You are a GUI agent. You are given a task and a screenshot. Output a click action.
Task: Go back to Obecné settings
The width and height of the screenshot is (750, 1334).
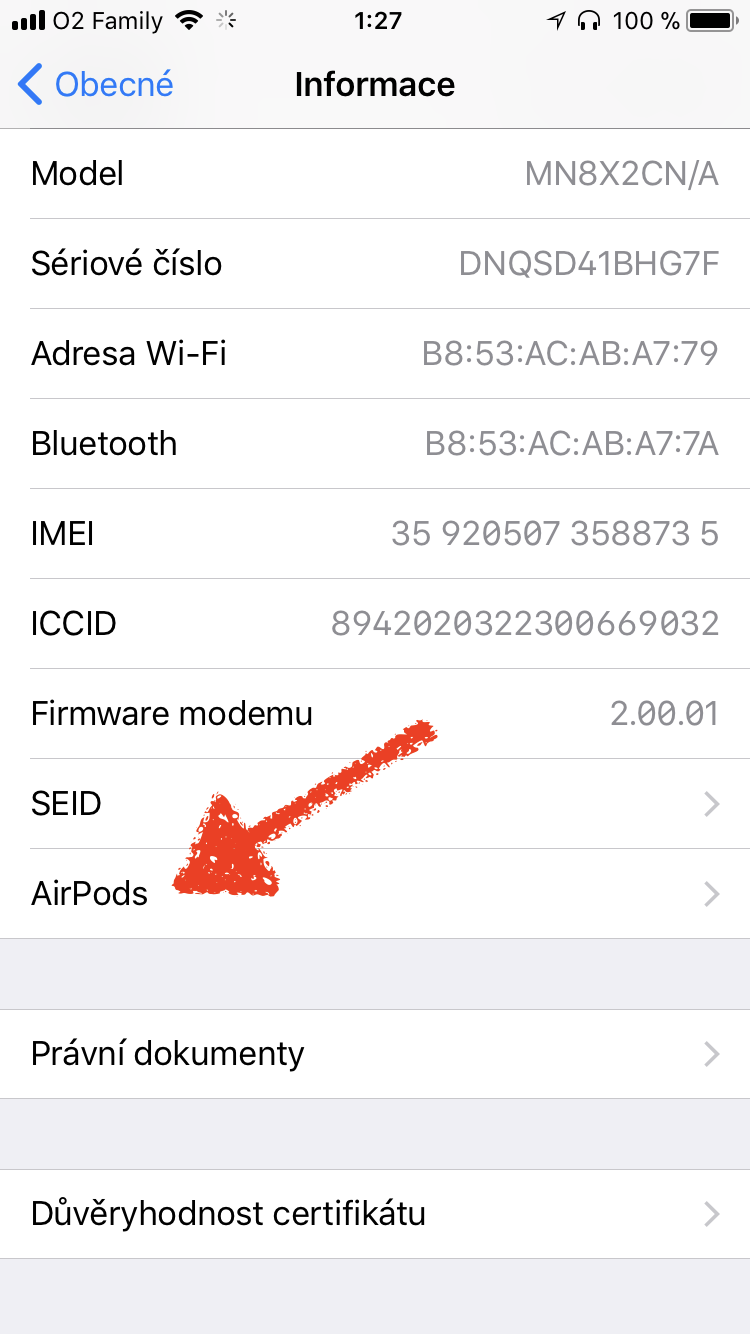[97, 85]
